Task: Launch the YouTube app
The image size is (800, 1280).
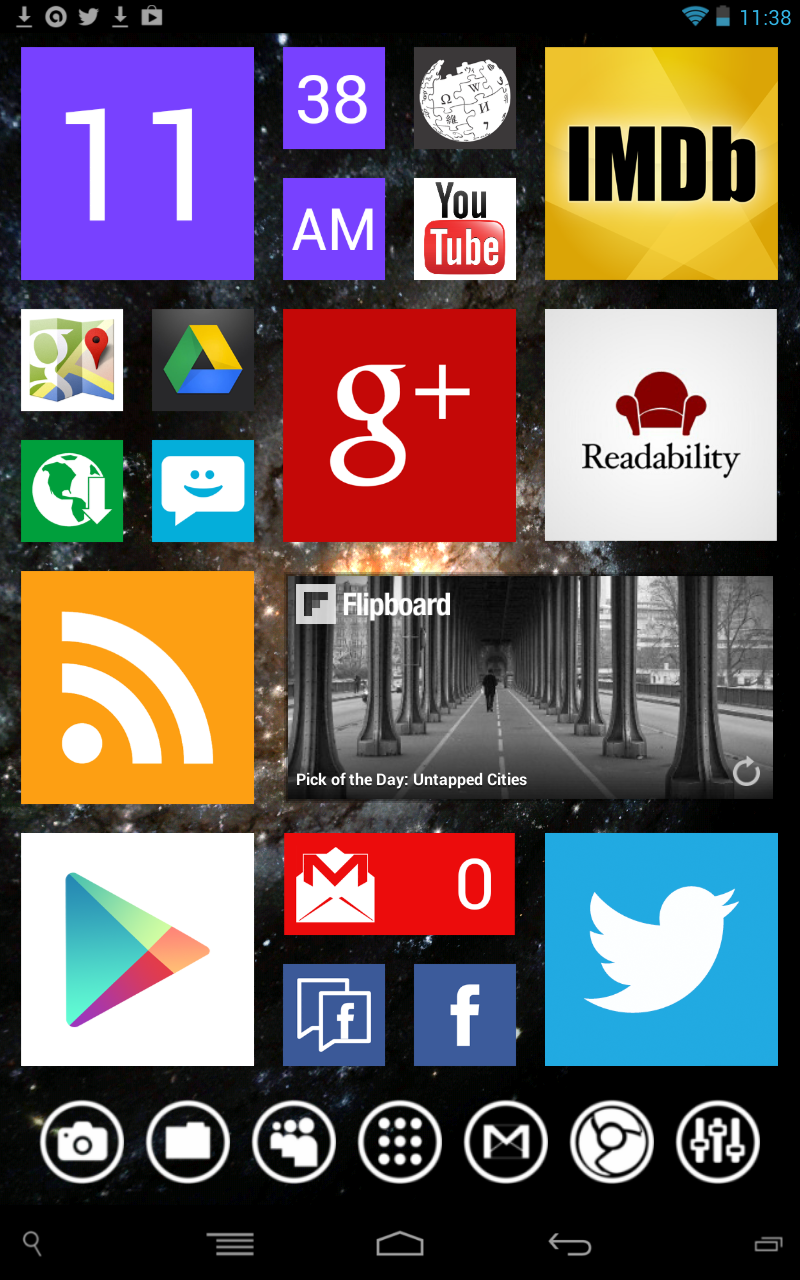Action: [x=465, y=229]
